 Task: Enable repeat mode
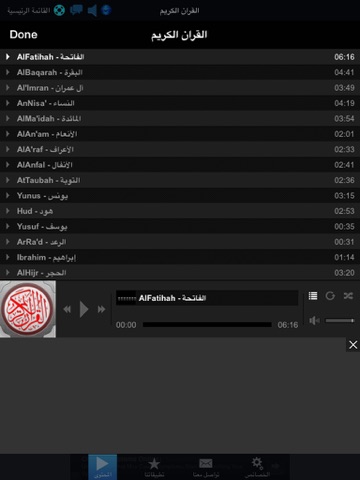click(x=330, y=296)
